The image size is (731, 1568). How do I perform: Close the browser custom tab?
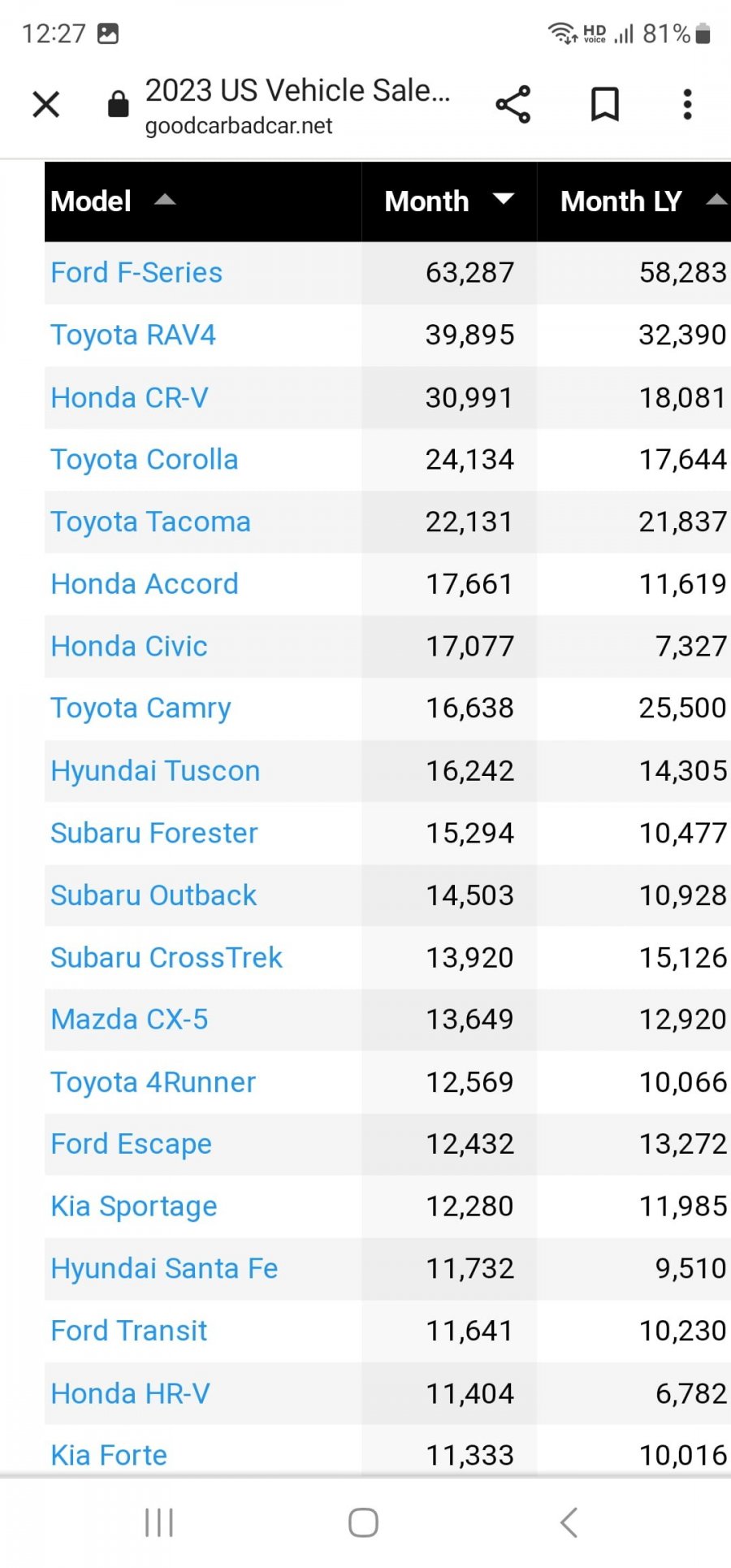click(x=46, y=104)
